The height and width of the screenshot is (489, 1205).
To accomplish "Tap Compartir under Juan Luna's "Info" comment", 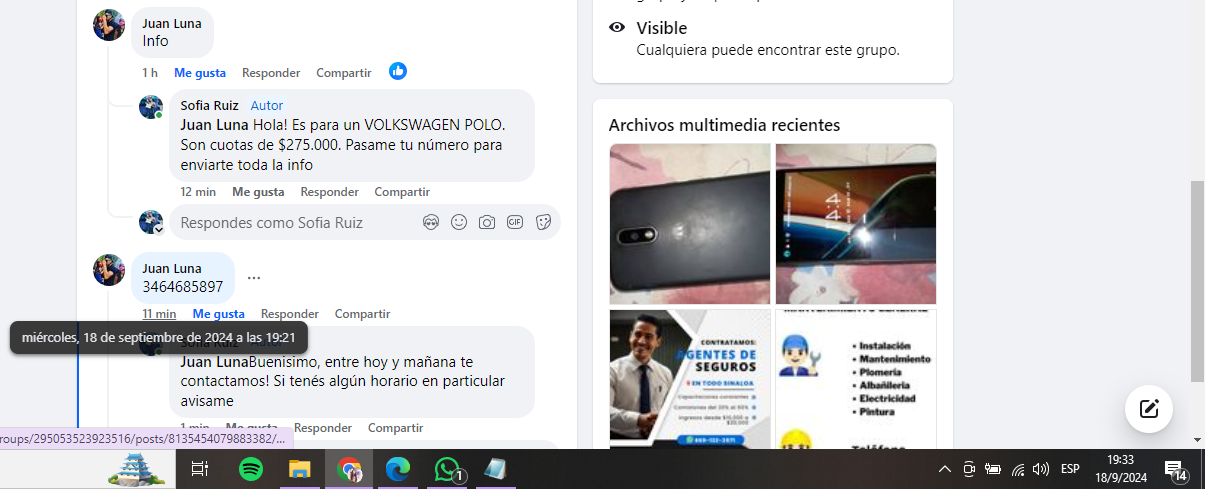I will 343,73.
